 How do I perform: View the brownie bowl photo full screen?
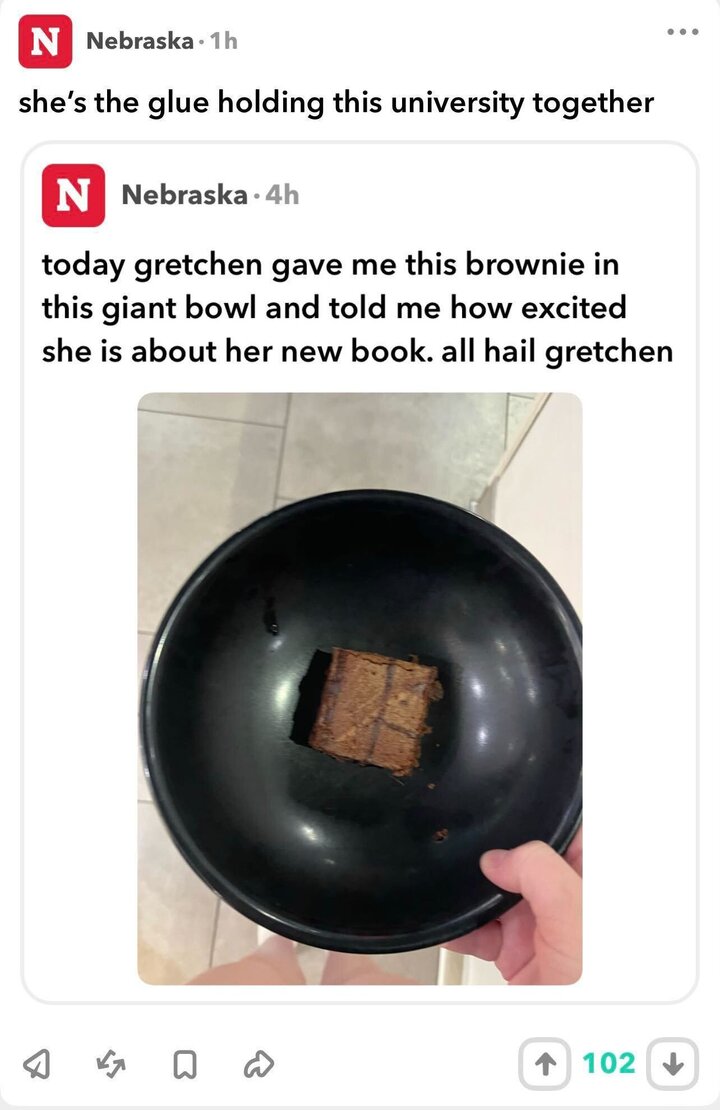(x=360, y=688)
